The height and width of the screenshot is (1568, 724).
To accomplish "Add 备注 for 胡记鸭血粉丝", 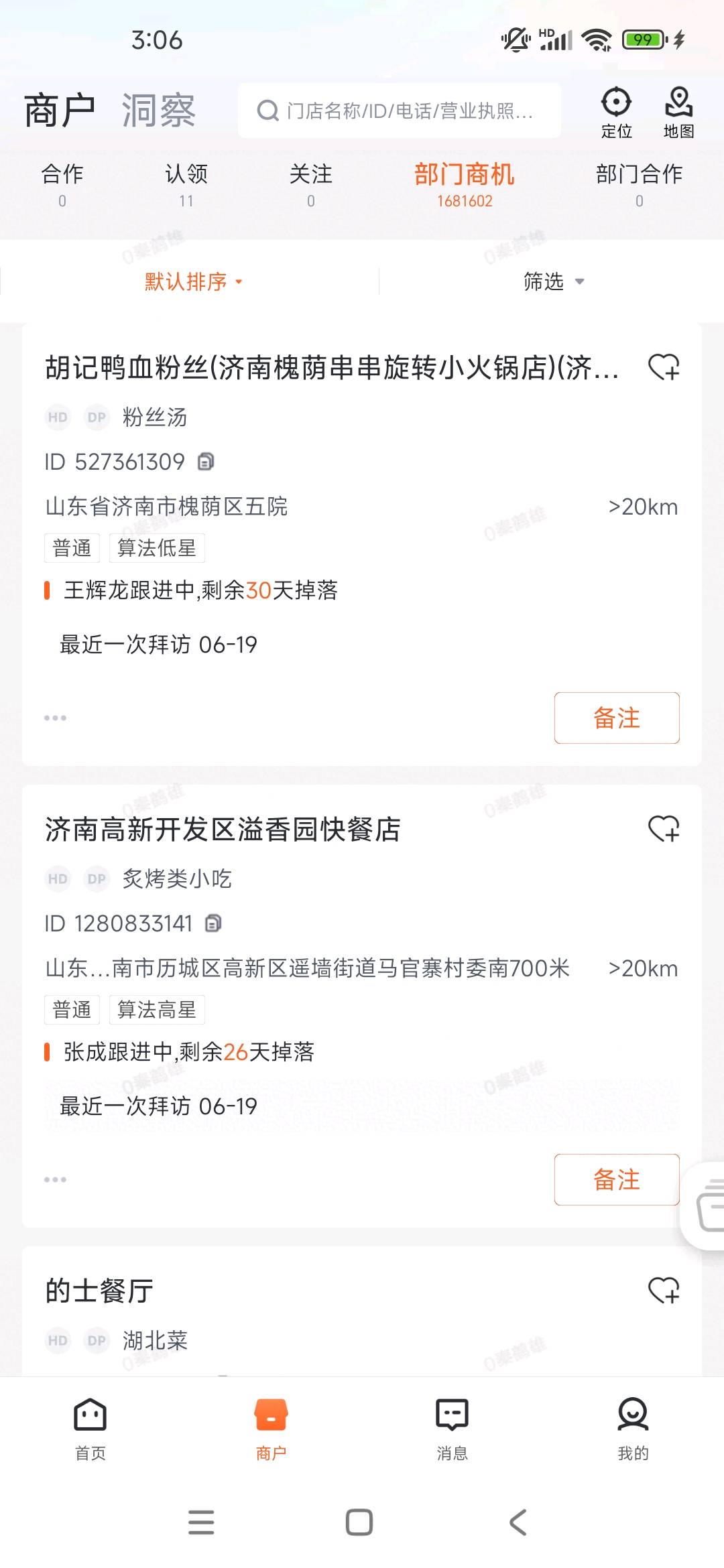I will point(617,718).
